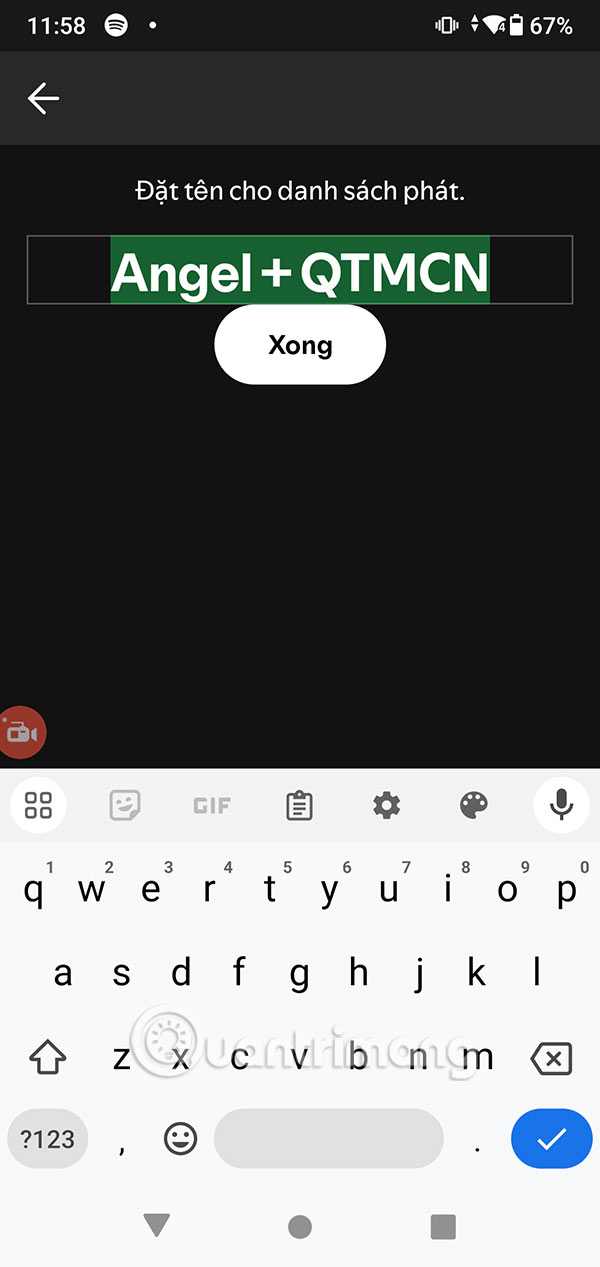Viewport: 600px width, 1267px height.
Task: Tap the playlist name field "Angel + QTMCN"
Action: click(300, 270)
